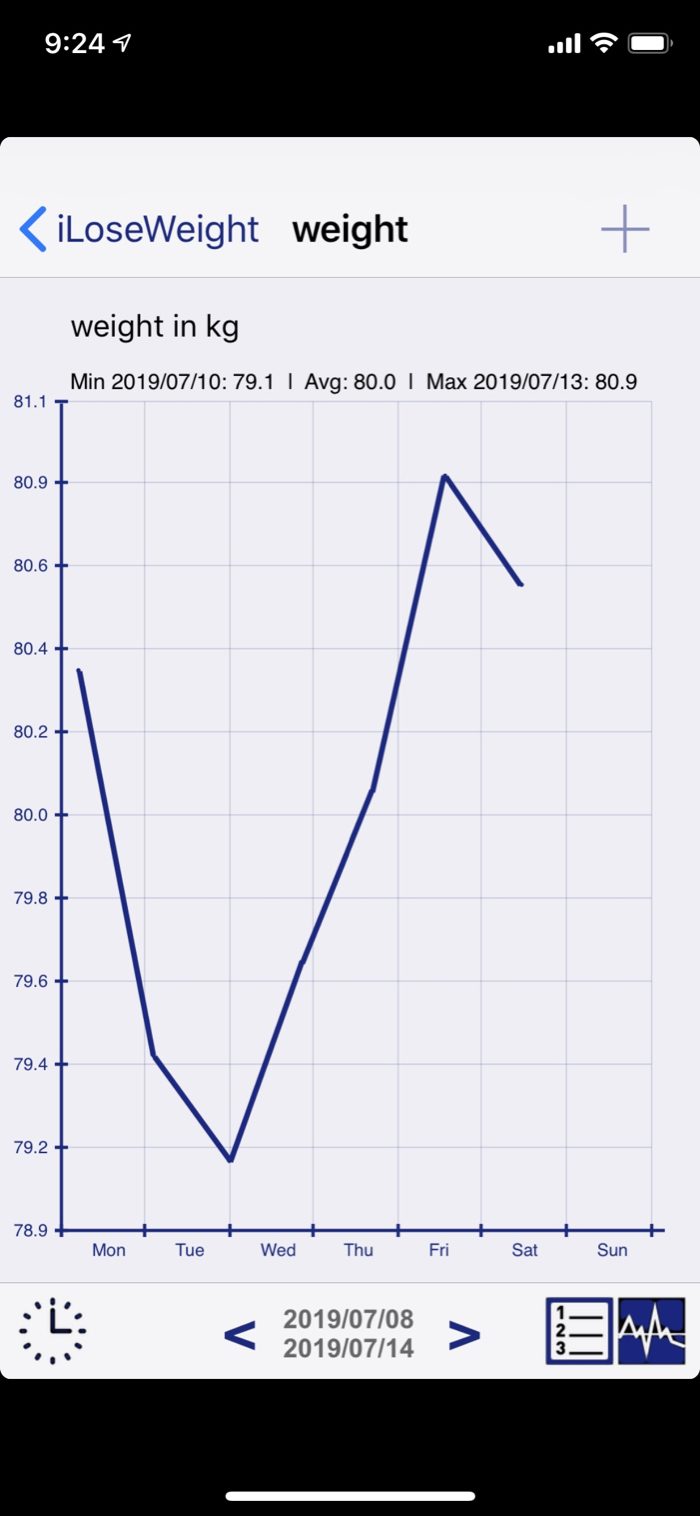Go to the previous week

(x=240, y=1334)
